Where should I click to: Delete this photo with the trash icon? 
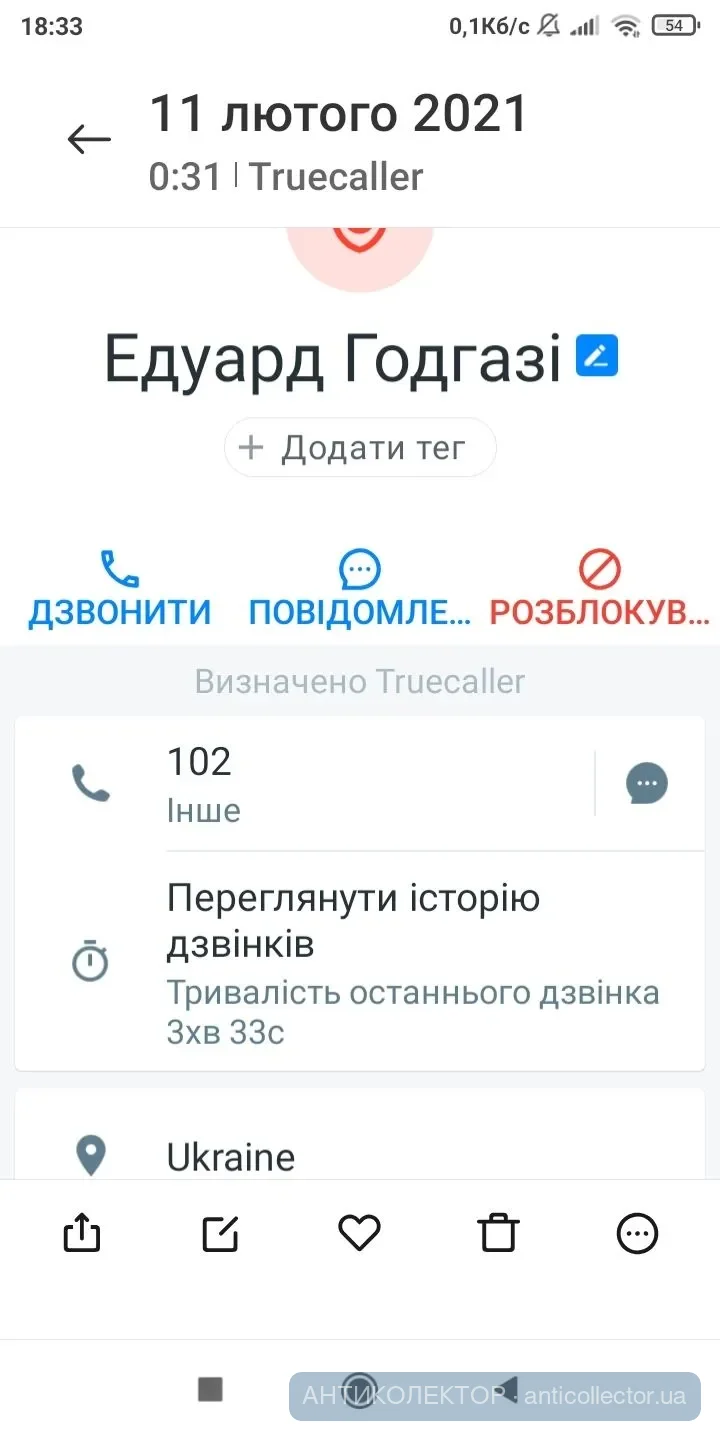point(498,1233)
